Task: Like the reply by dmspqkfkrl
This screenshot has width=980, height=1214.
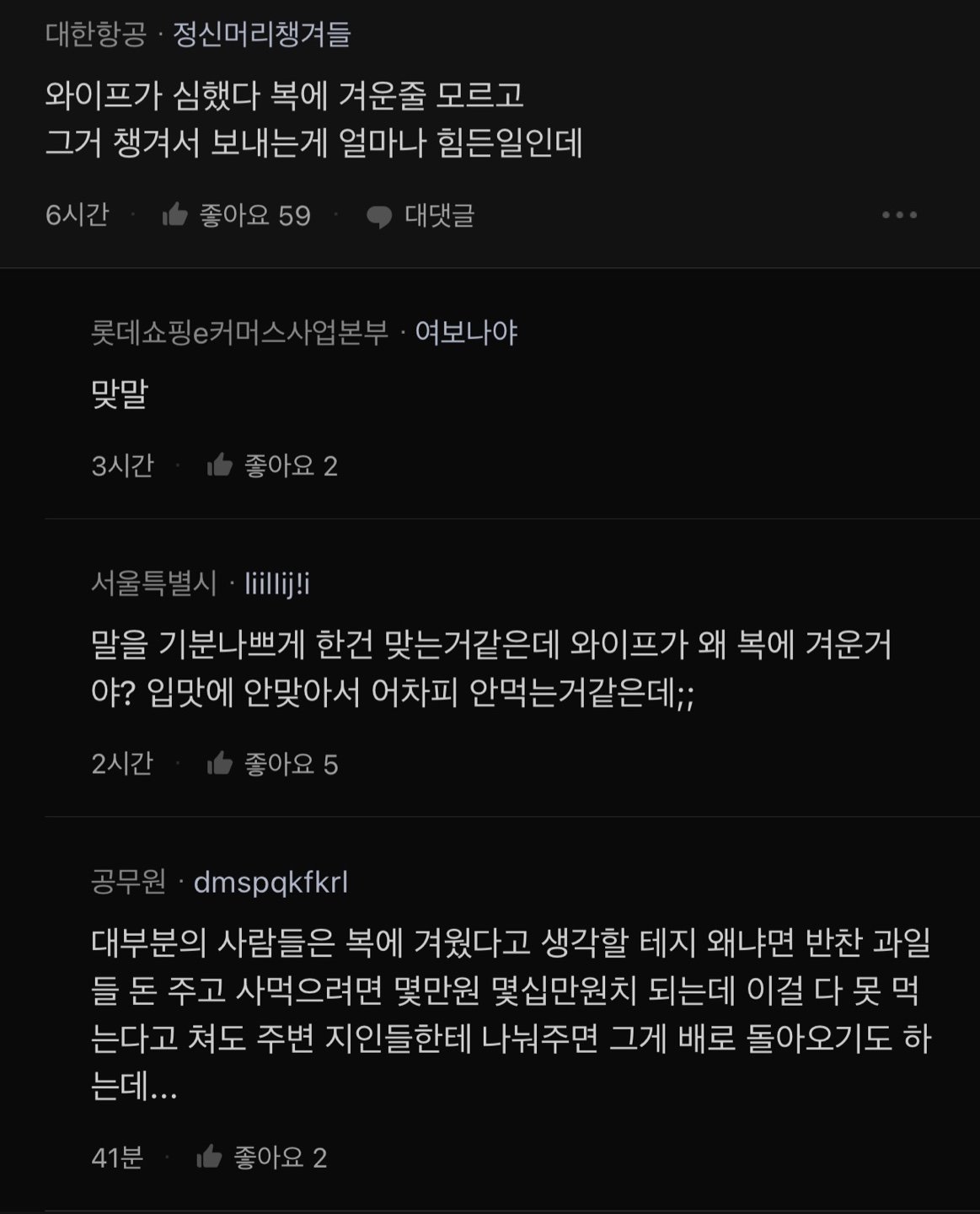Action: (209, 1157)
